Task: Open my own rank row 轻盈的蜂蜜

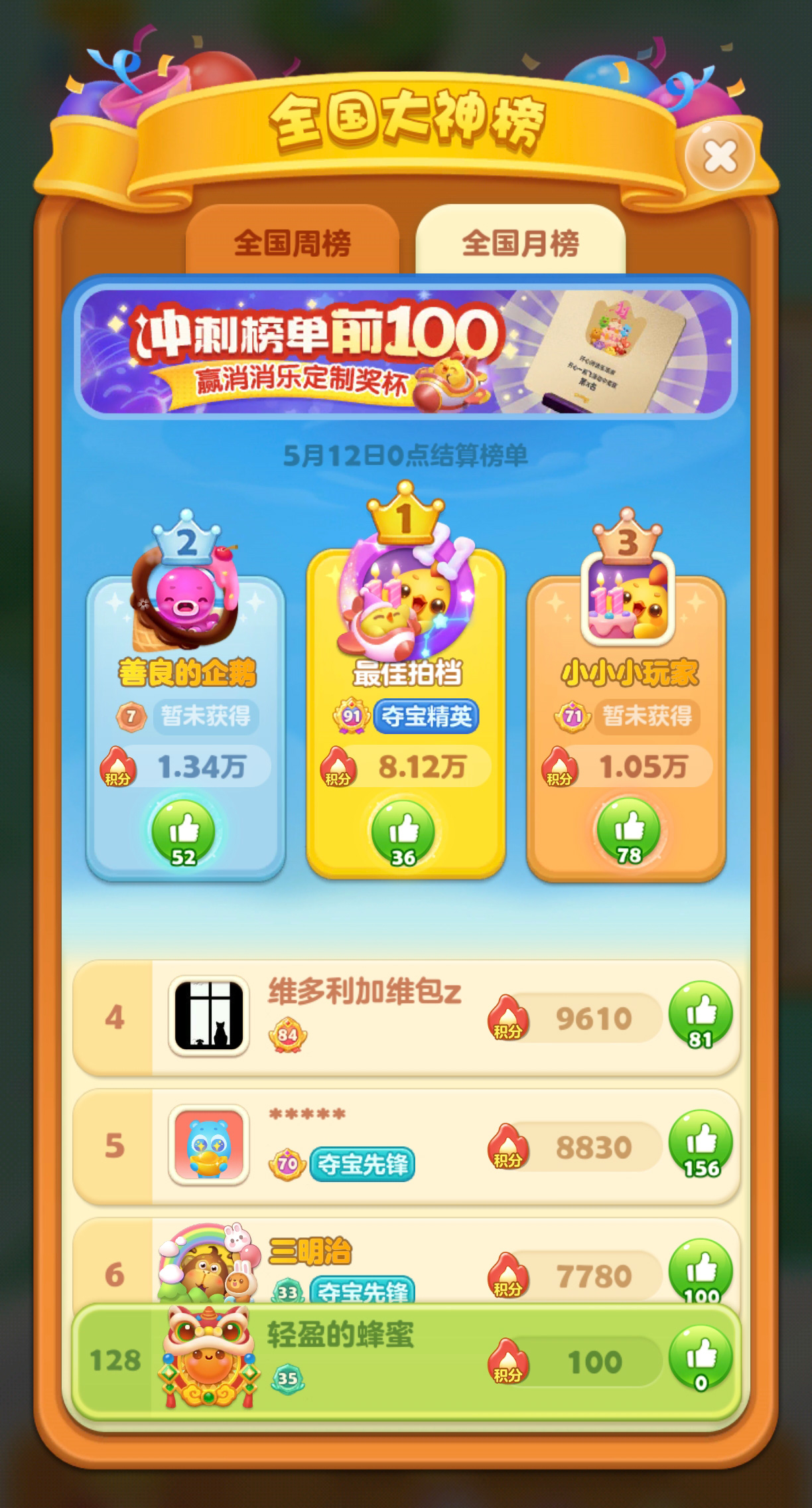Action: tap(365, 1362)
